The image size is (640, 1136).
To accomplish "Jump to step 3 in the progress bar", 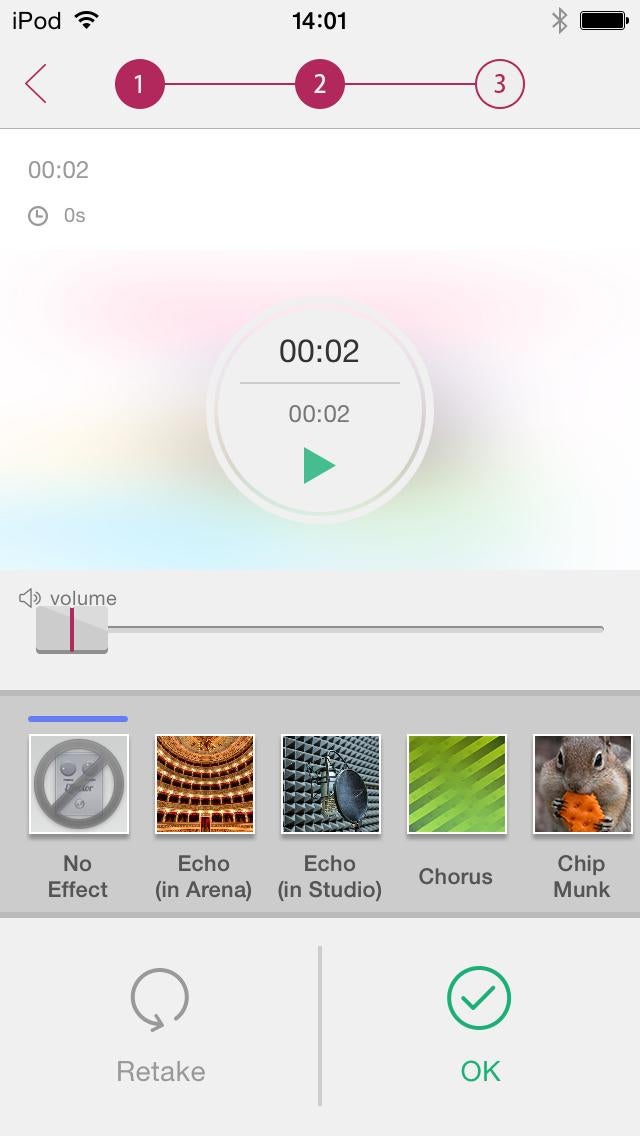I will 499,84.
